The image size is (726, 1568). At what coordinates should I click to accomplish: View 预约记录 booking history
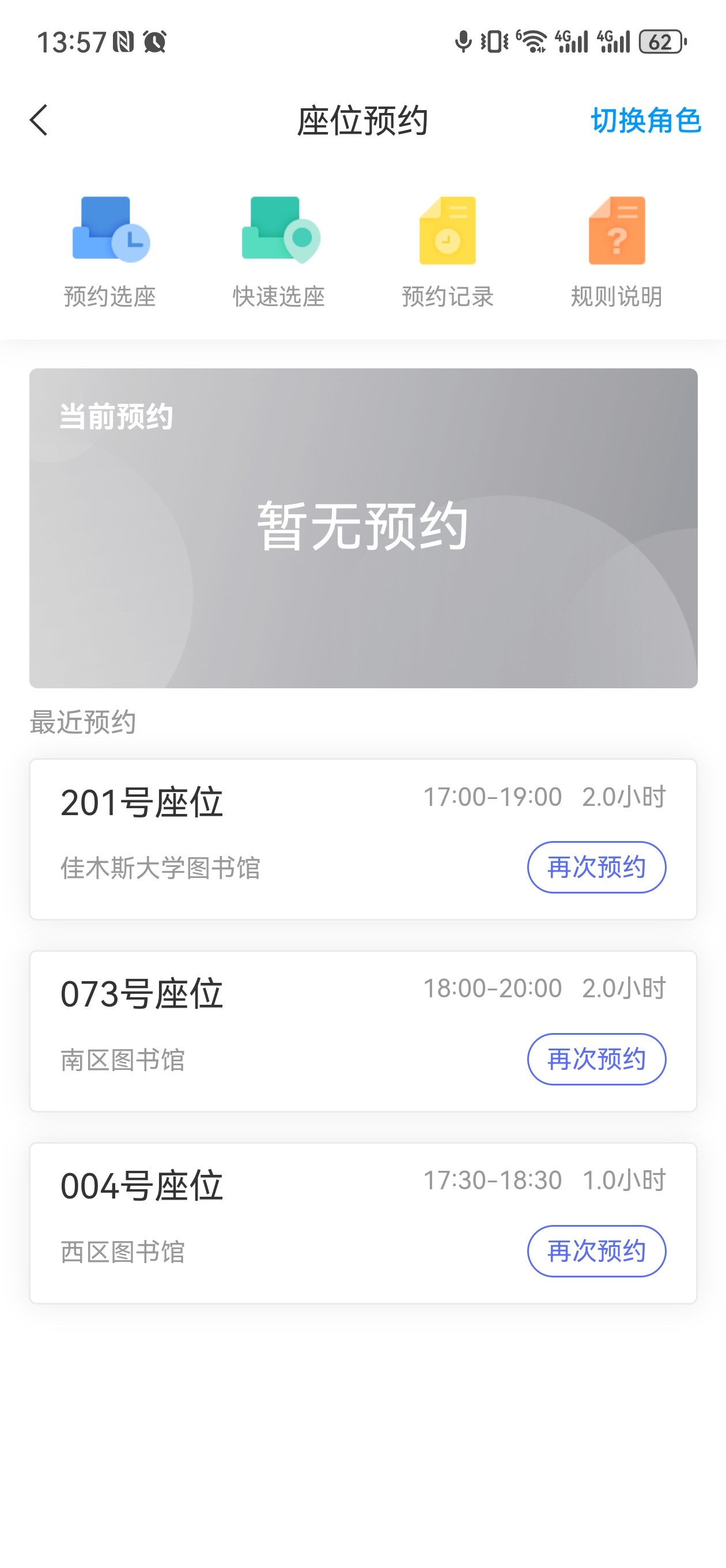[447, 251]
